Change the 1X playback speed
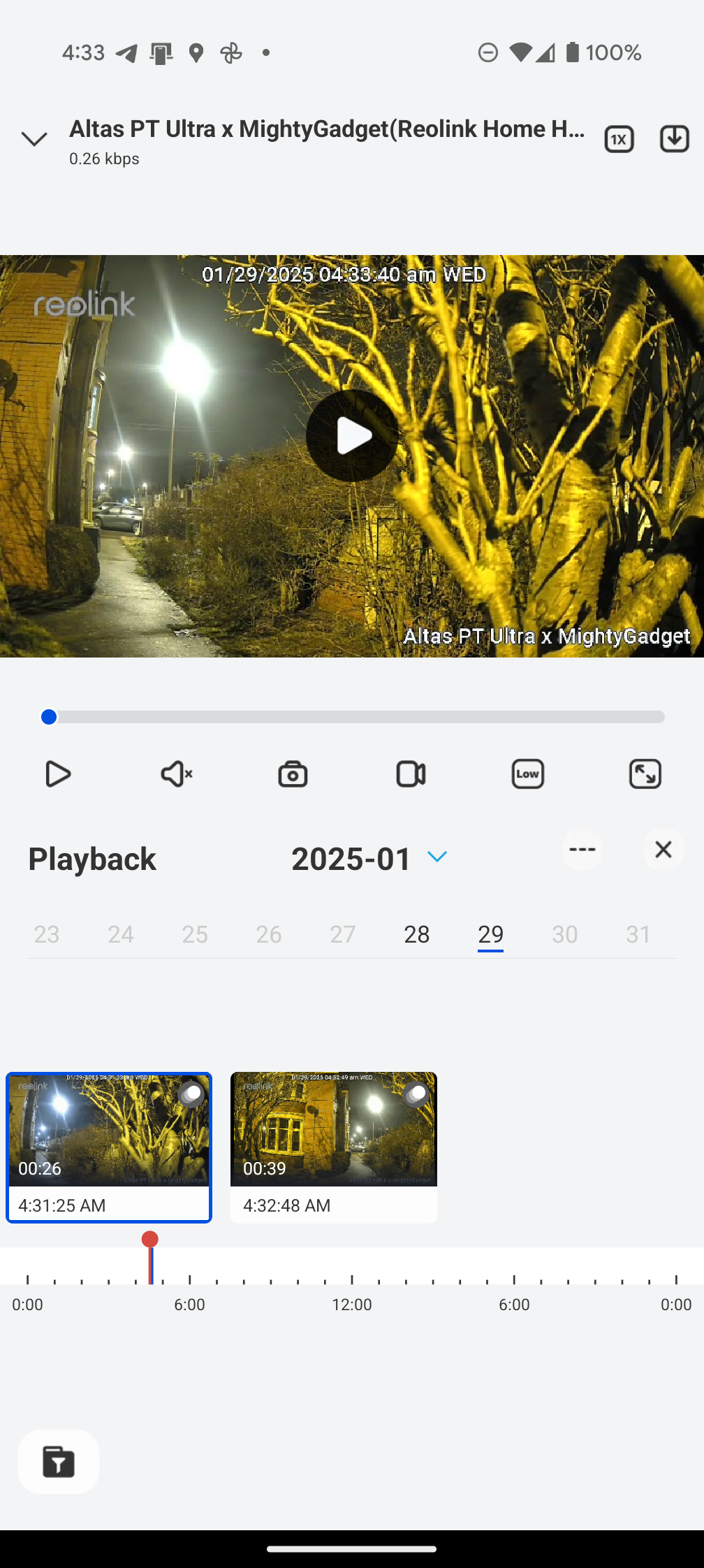 (x=619, y=139)
